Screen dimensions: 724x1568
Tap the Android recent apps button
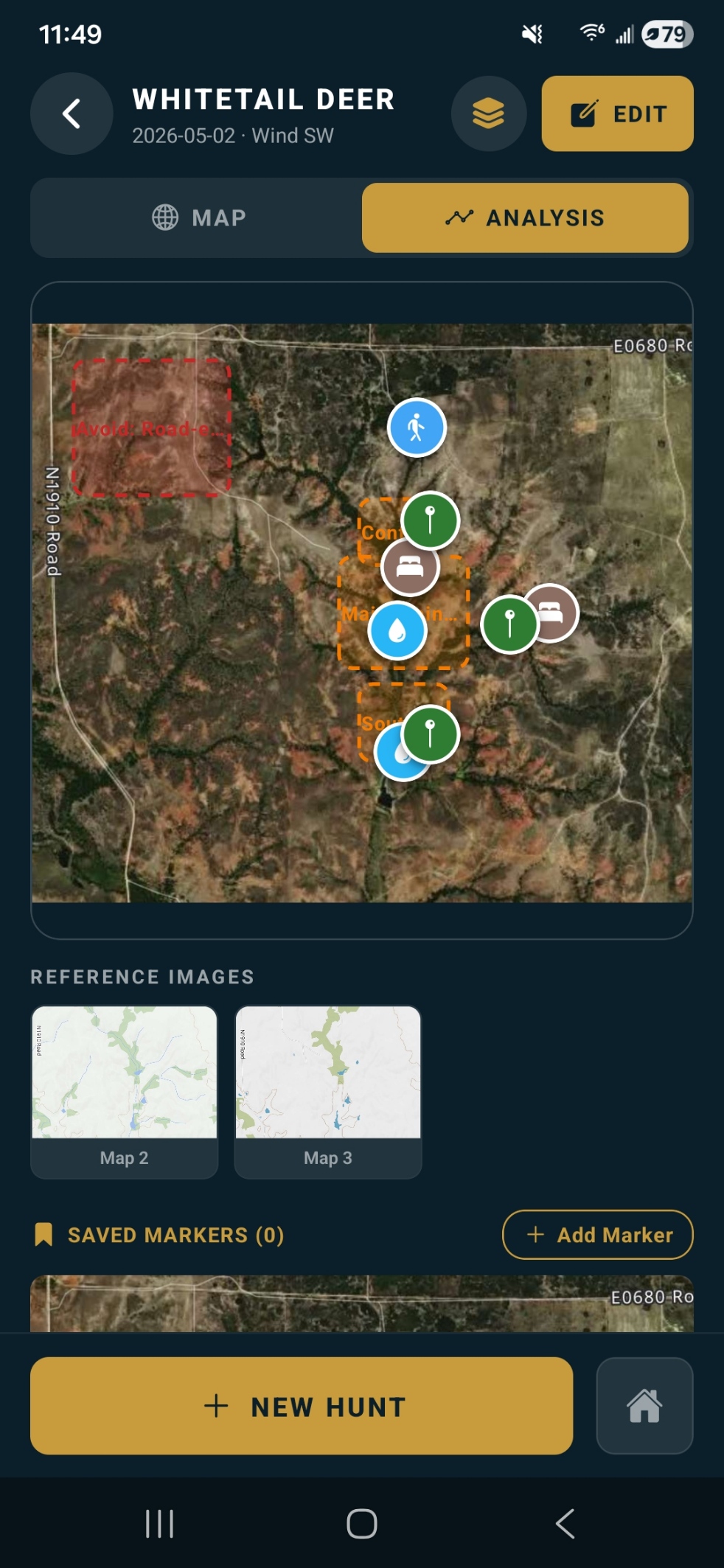(x=159, y=1525)
